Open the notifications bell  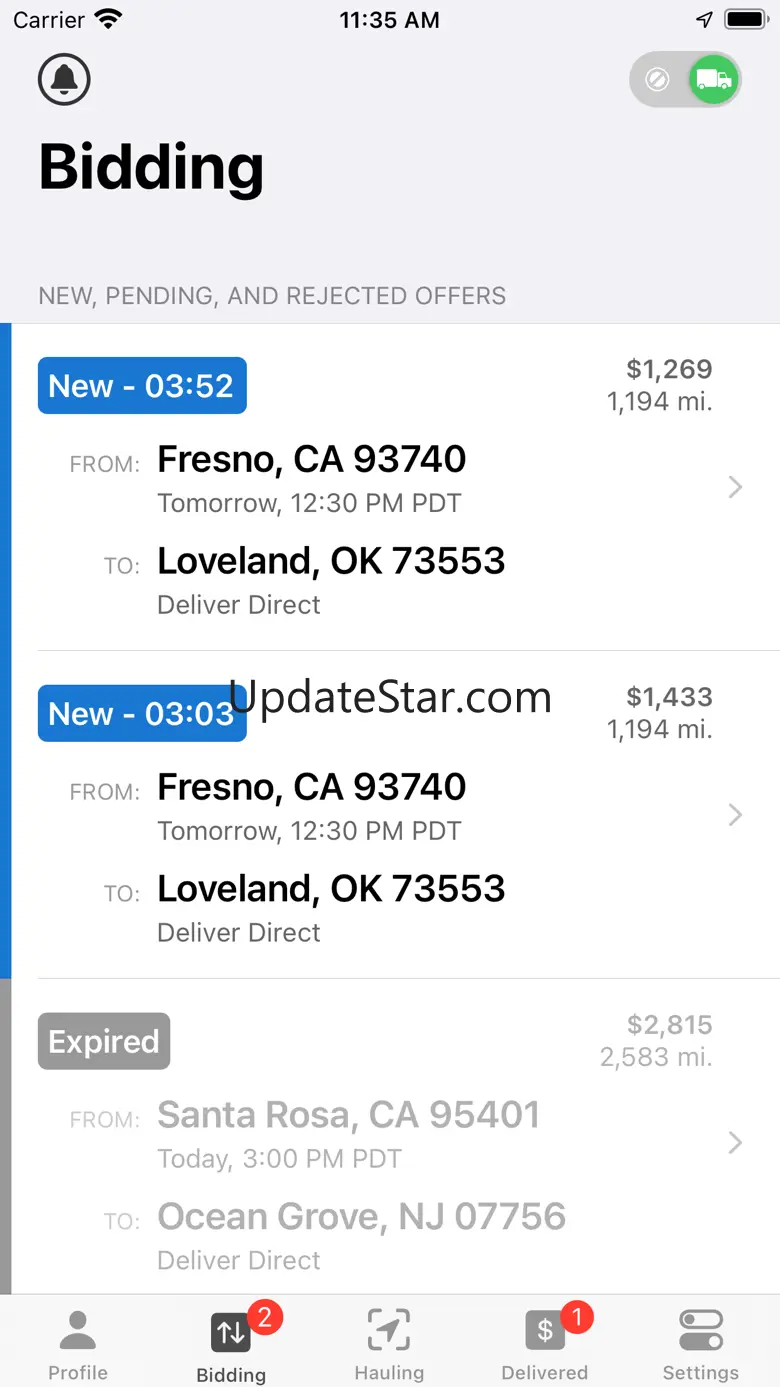pos(65,80)
